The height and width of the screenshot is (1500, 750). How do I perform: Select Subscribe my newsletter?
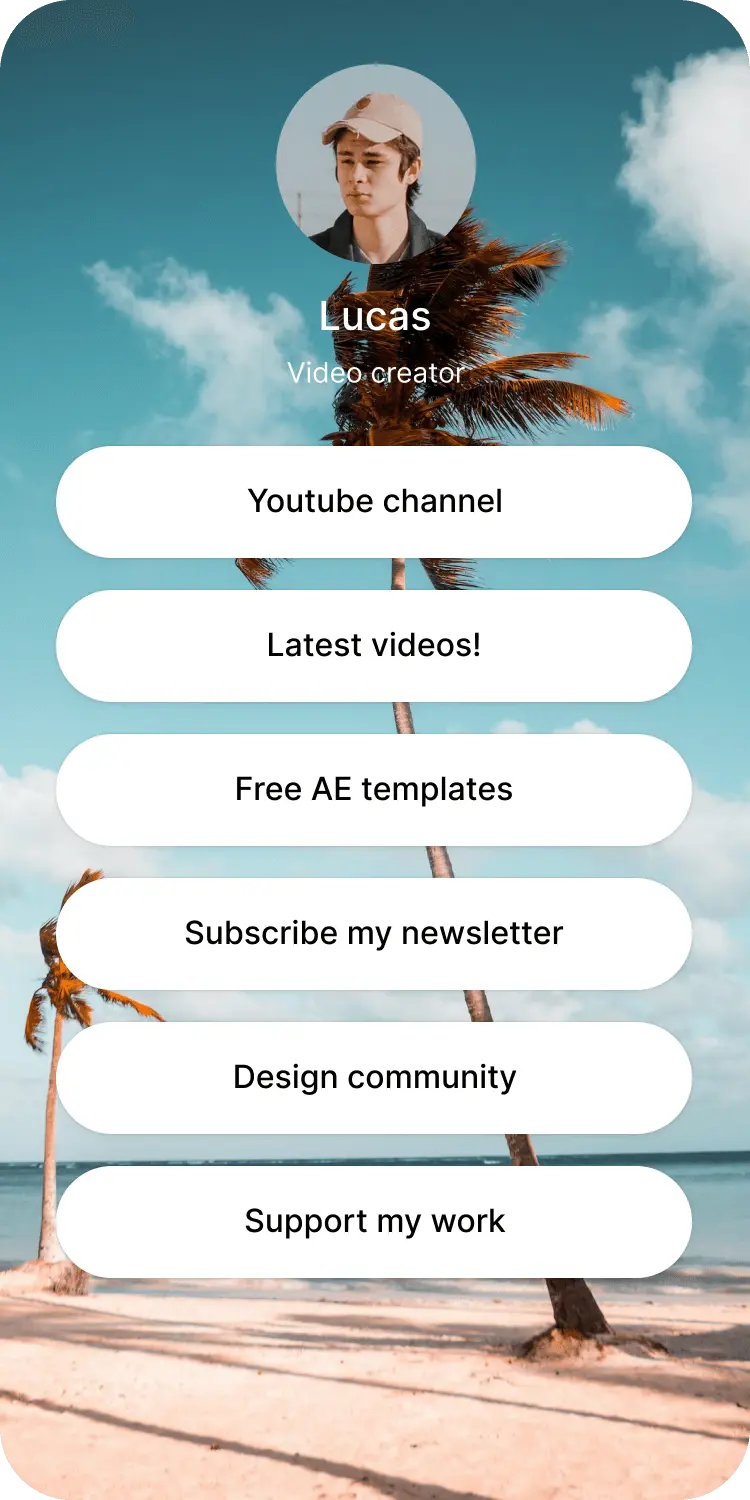(374, 933)
